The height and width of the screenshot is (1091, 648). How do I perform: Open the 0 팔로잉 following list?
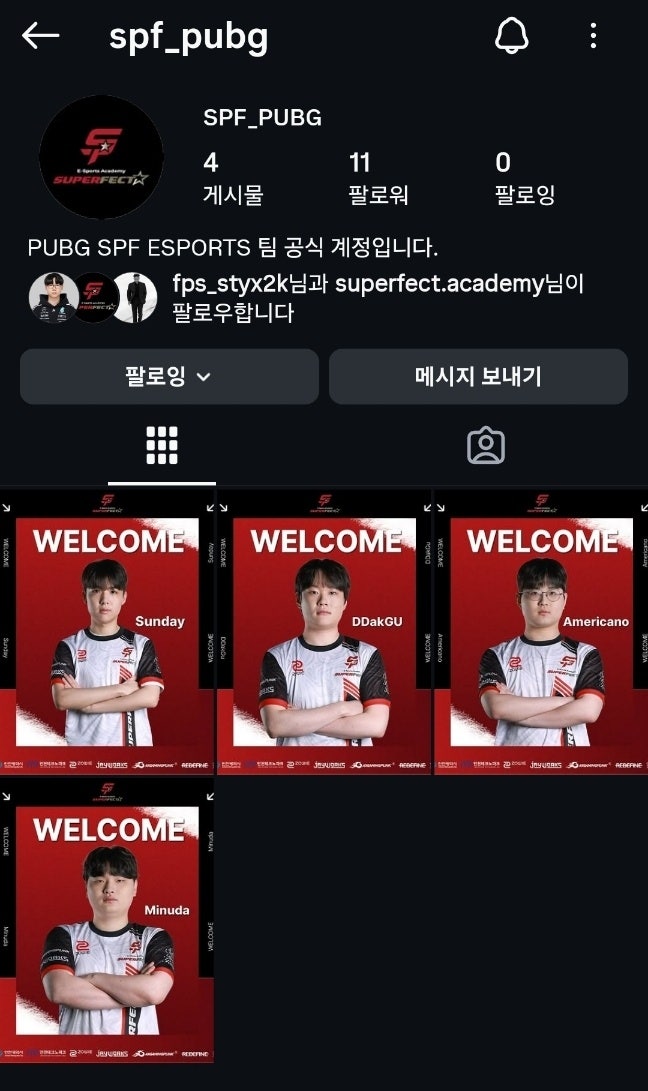[x=524, y=177]
